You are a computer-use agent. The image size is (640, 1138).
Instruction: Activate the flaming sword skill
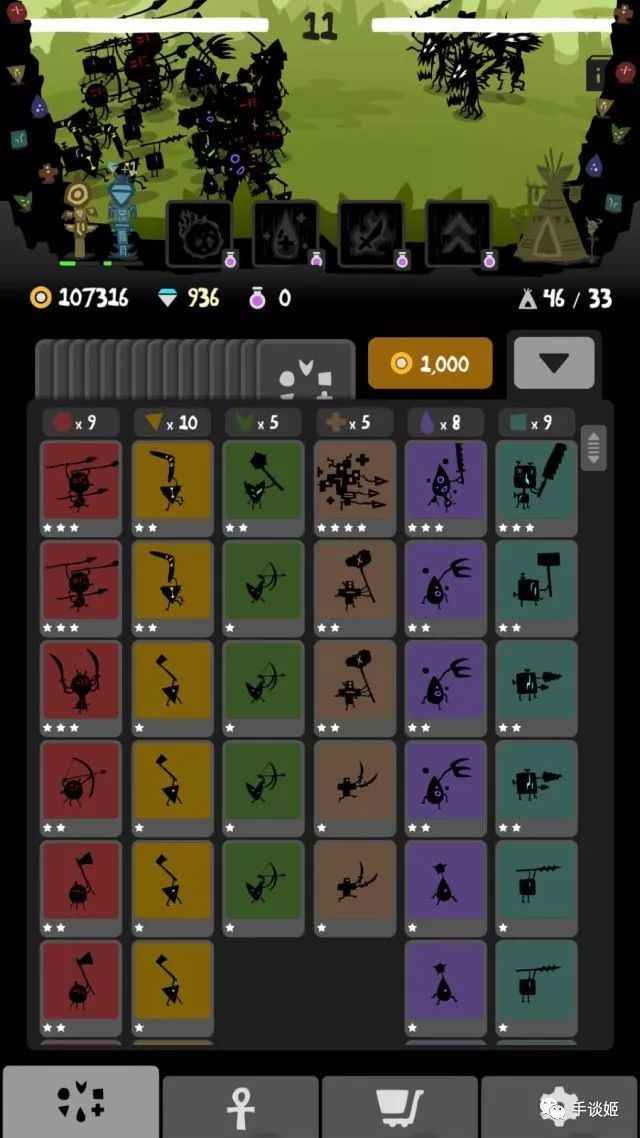[x=371, y=234]
